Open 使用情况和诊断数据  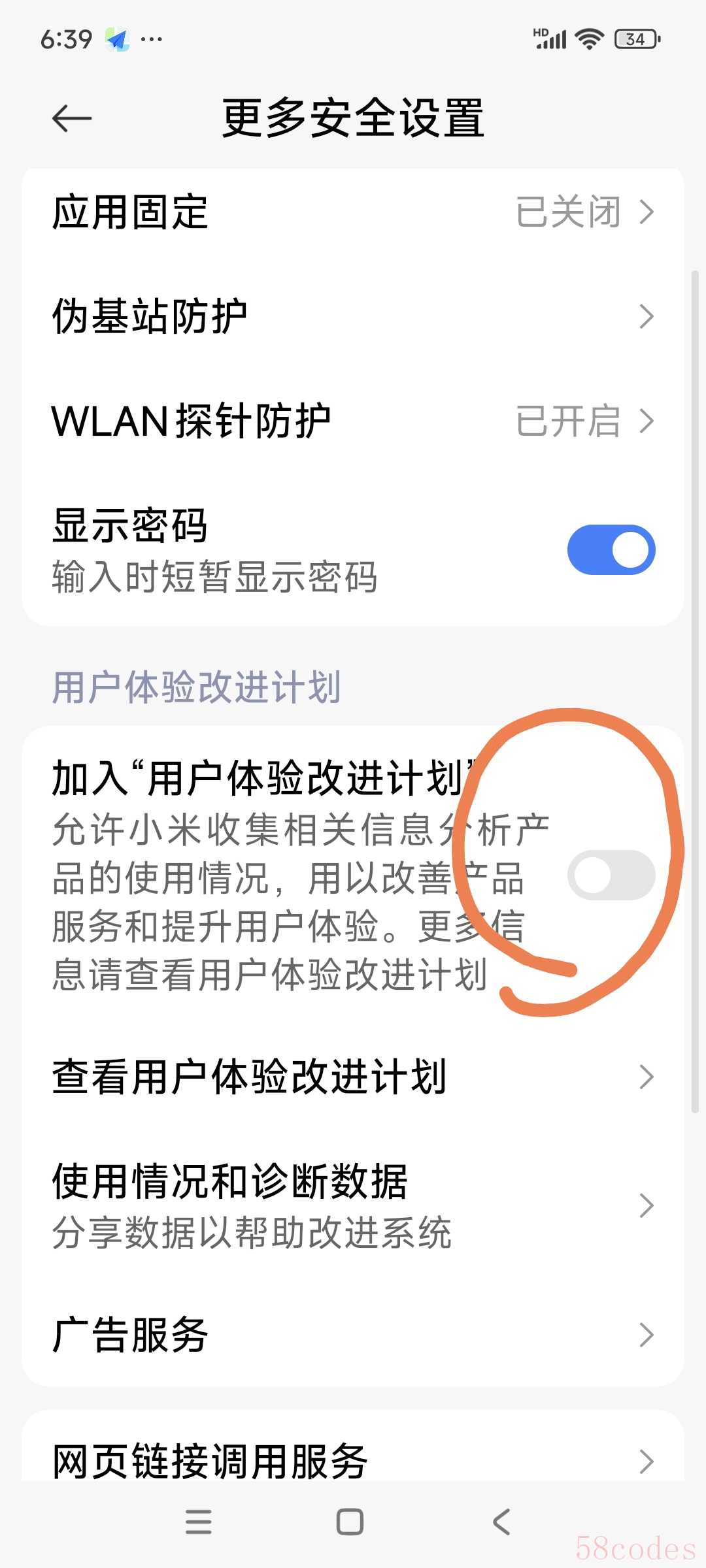[353, 1205]
